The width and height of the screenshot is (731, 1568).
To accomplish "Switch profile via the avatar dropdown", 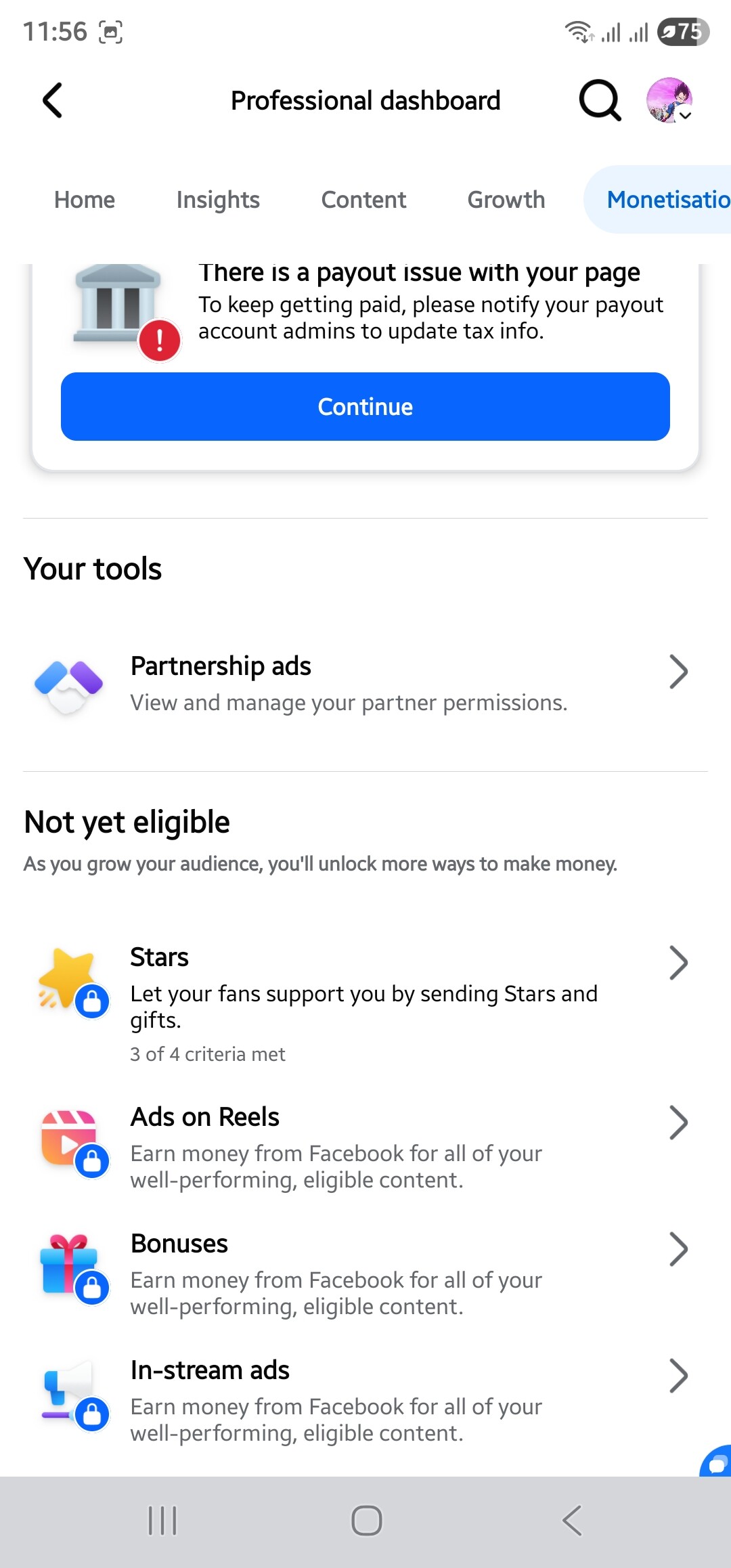I will click(669, 100).
